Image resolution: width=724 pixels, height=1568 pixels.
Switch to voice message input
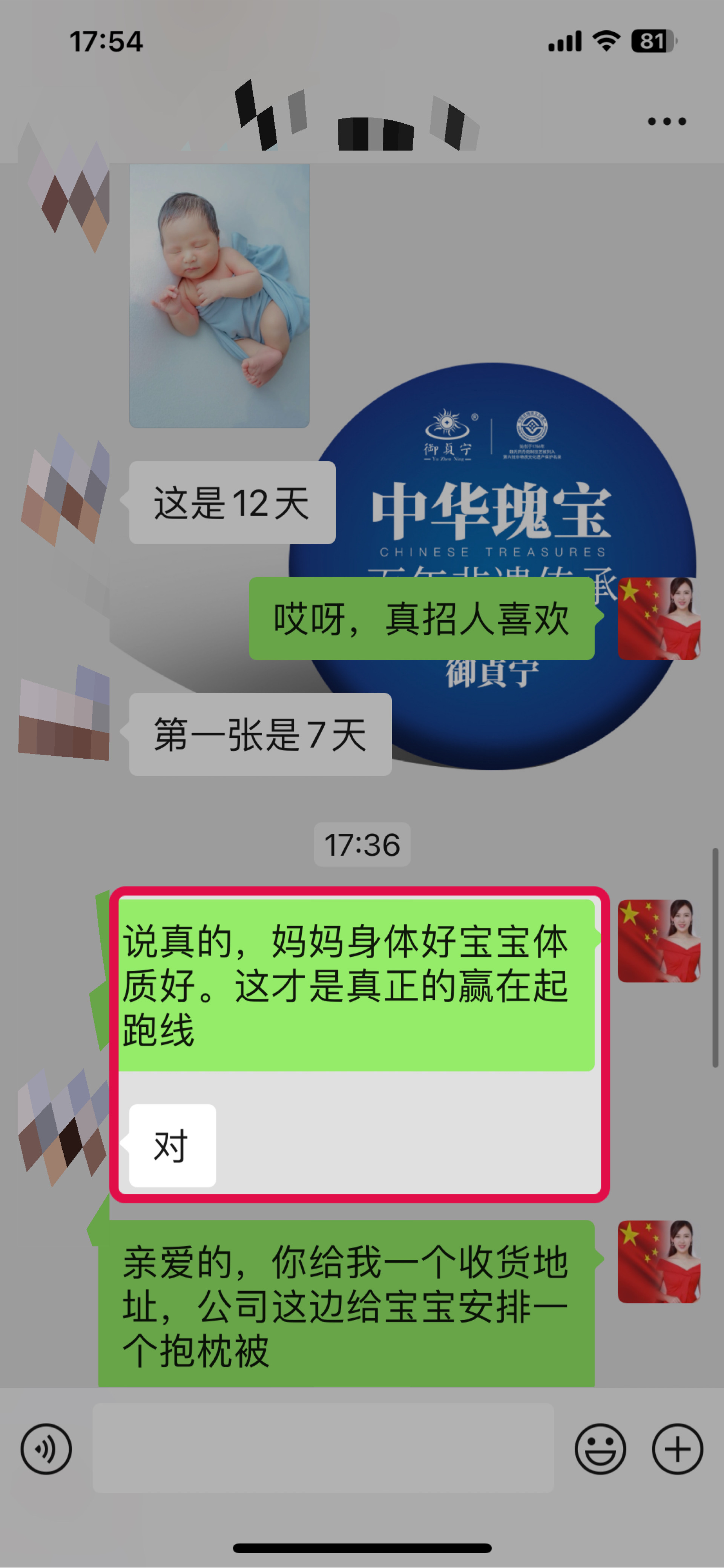point(46,1449)
